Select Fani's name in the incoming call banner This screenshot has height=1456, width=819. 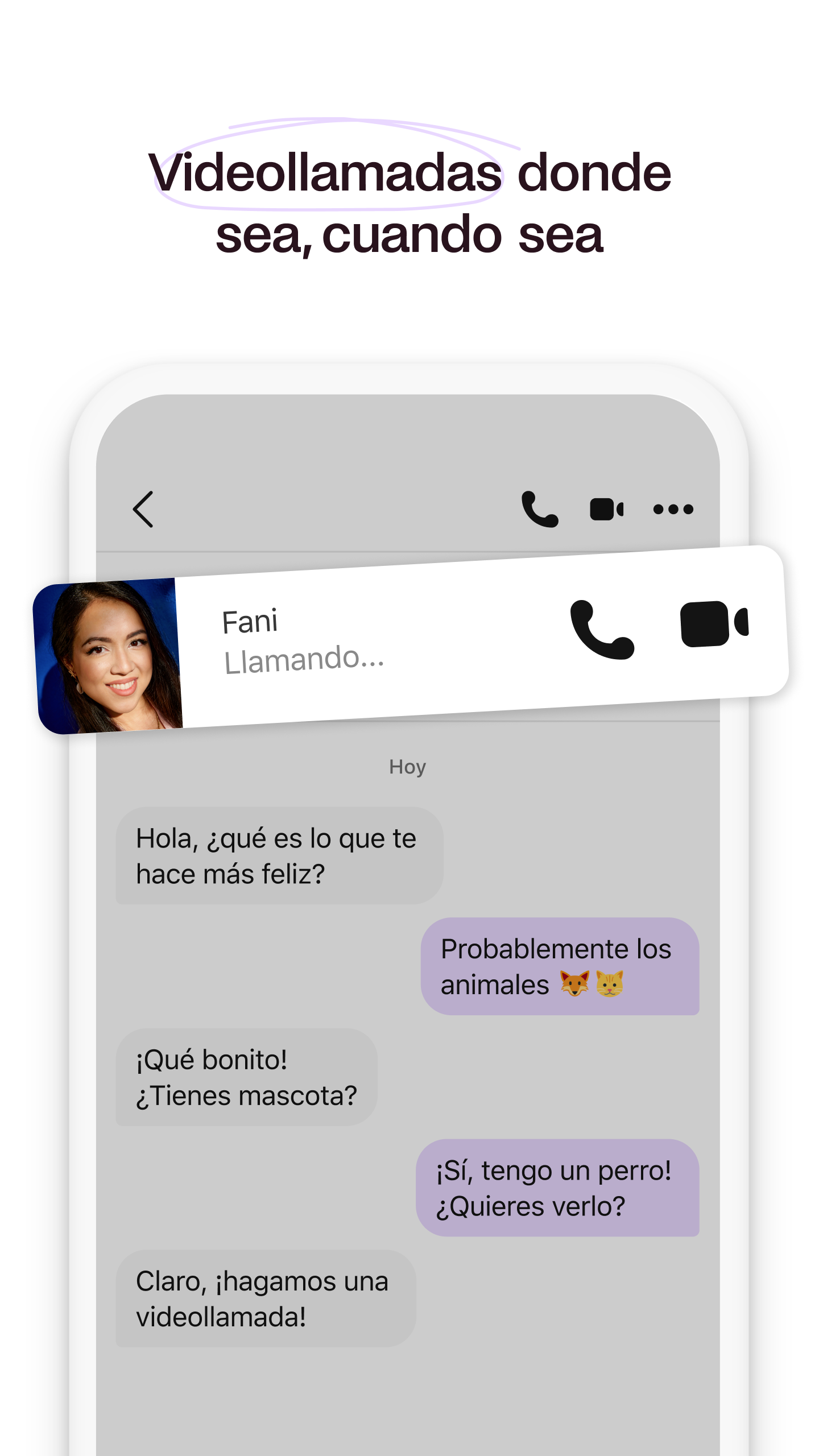250,622
